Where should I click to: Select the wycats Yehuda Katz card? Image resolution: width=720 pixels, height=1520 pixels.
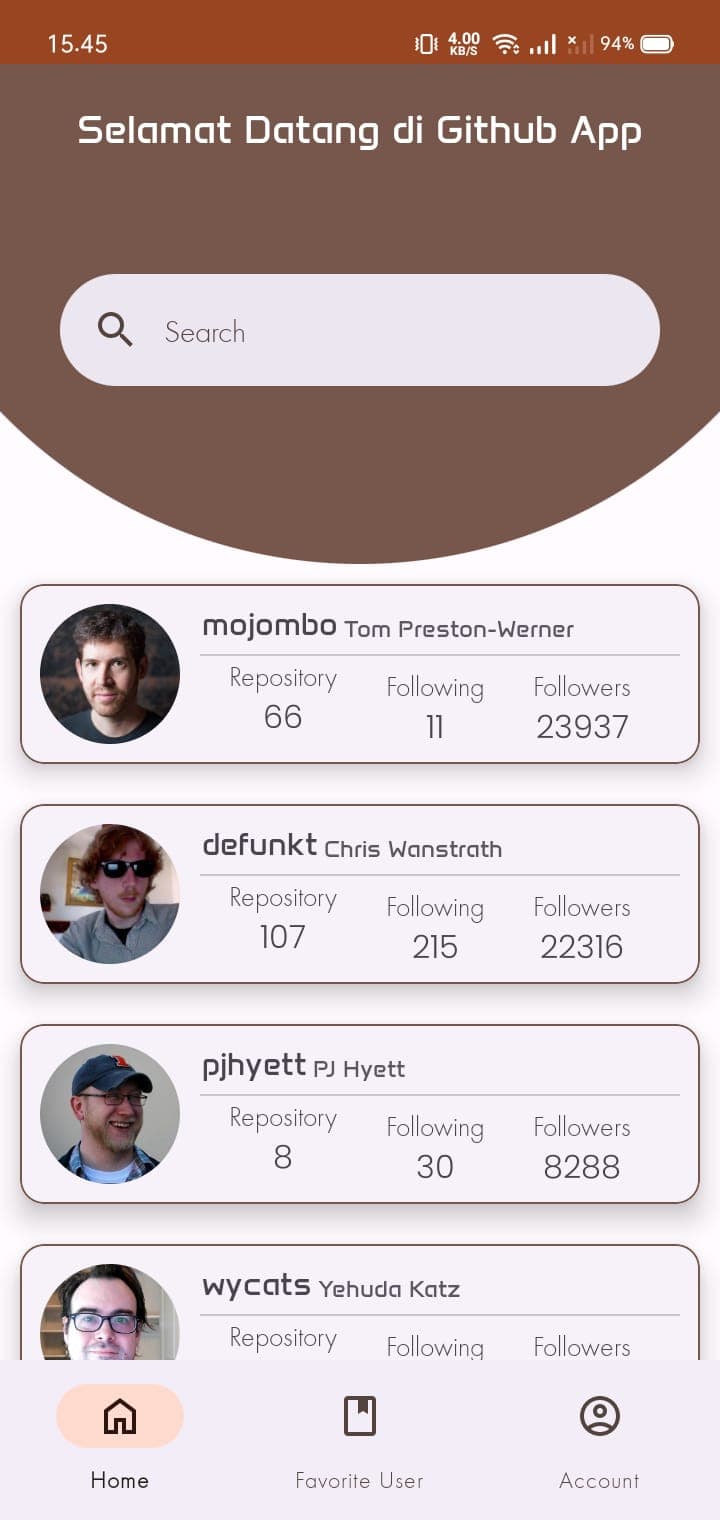(x=360, y=1305)
